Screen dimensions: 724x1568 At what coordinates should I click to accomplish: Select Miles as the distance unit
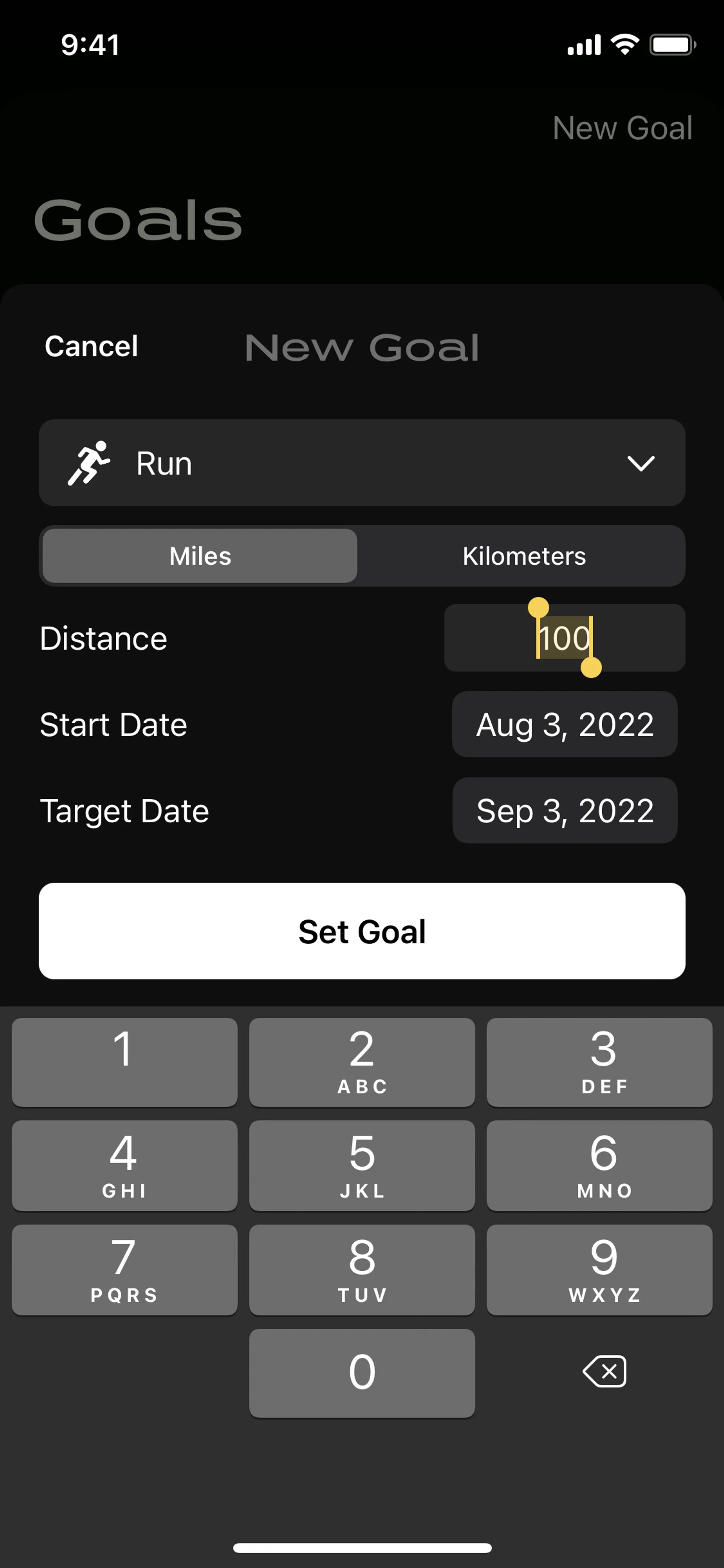[200, 556]
